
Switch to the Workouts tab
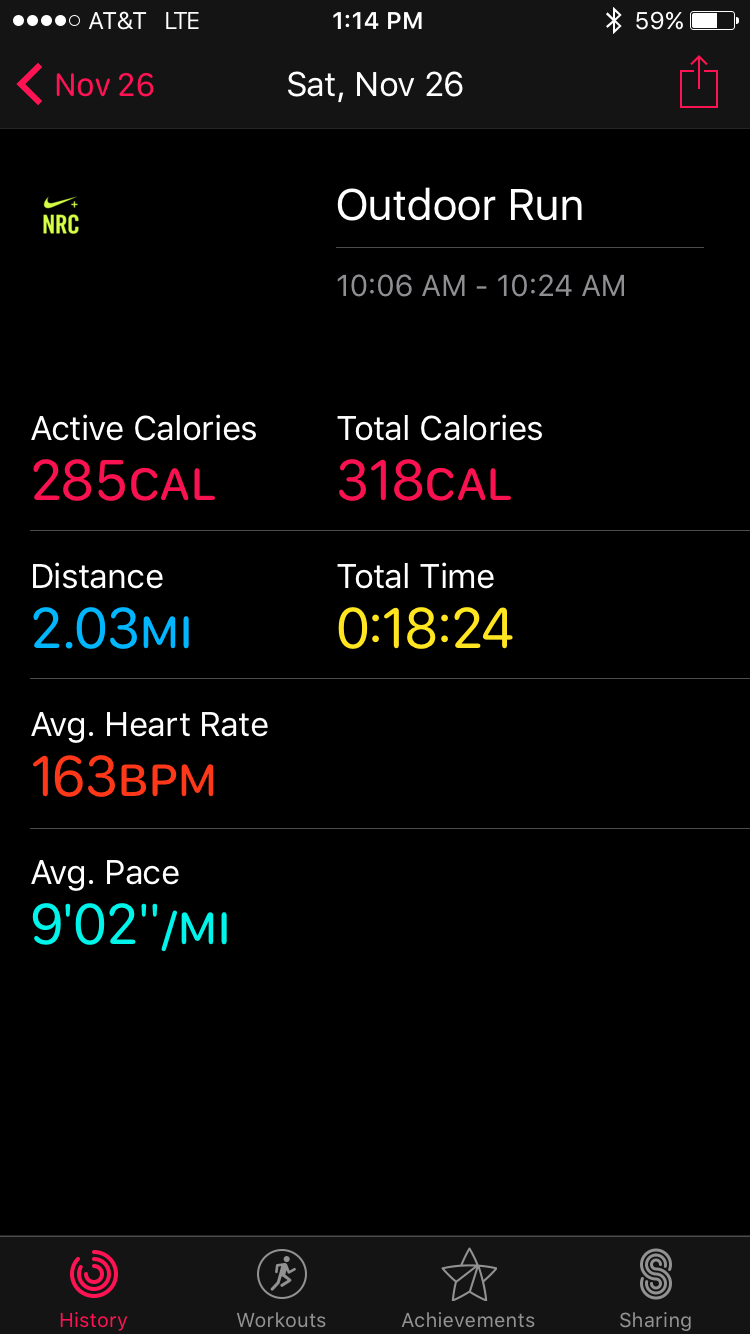tap(281, 1287)
